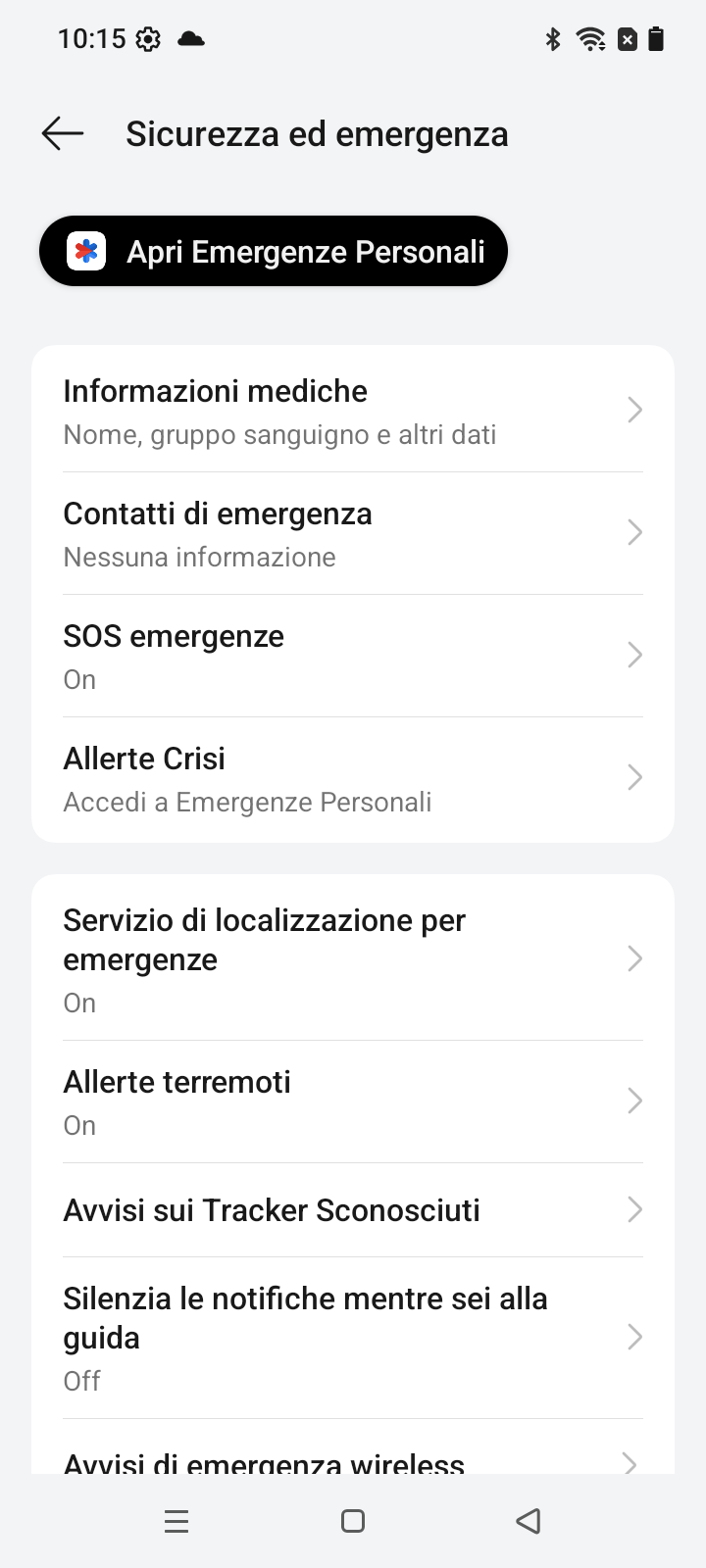Open Allerte terremoti
706x1568 pixels.
353,1102
